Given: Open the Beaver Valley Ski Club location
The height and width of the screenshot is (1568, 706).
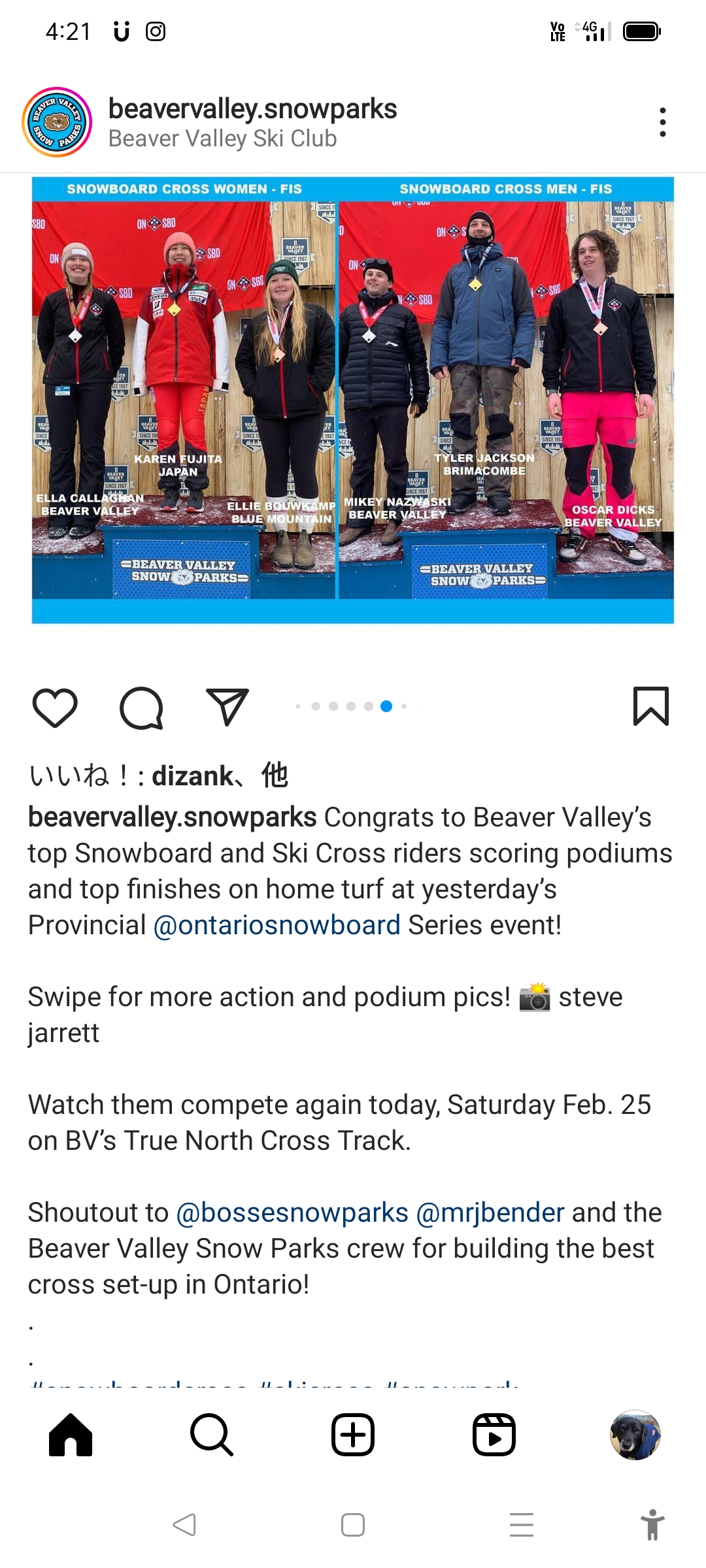Looking at the screenshot, I should (x=222, y=139).
